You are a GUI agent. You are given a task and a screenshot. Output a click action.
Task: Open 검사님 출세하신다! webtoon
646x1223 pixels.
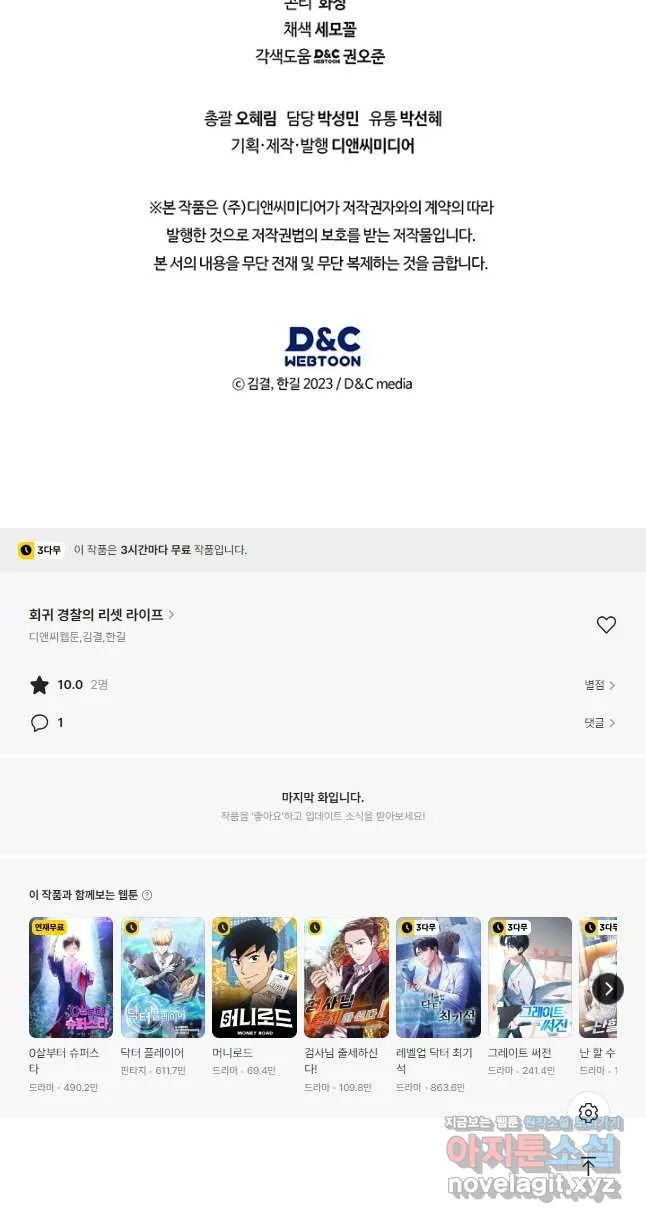click(x=346, y=978)
